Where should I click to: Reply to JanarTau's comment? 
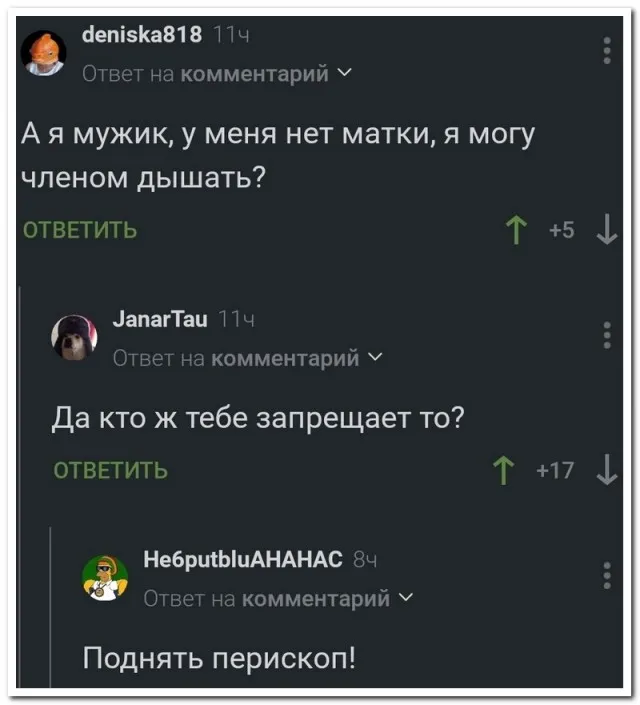click(110, 470)
